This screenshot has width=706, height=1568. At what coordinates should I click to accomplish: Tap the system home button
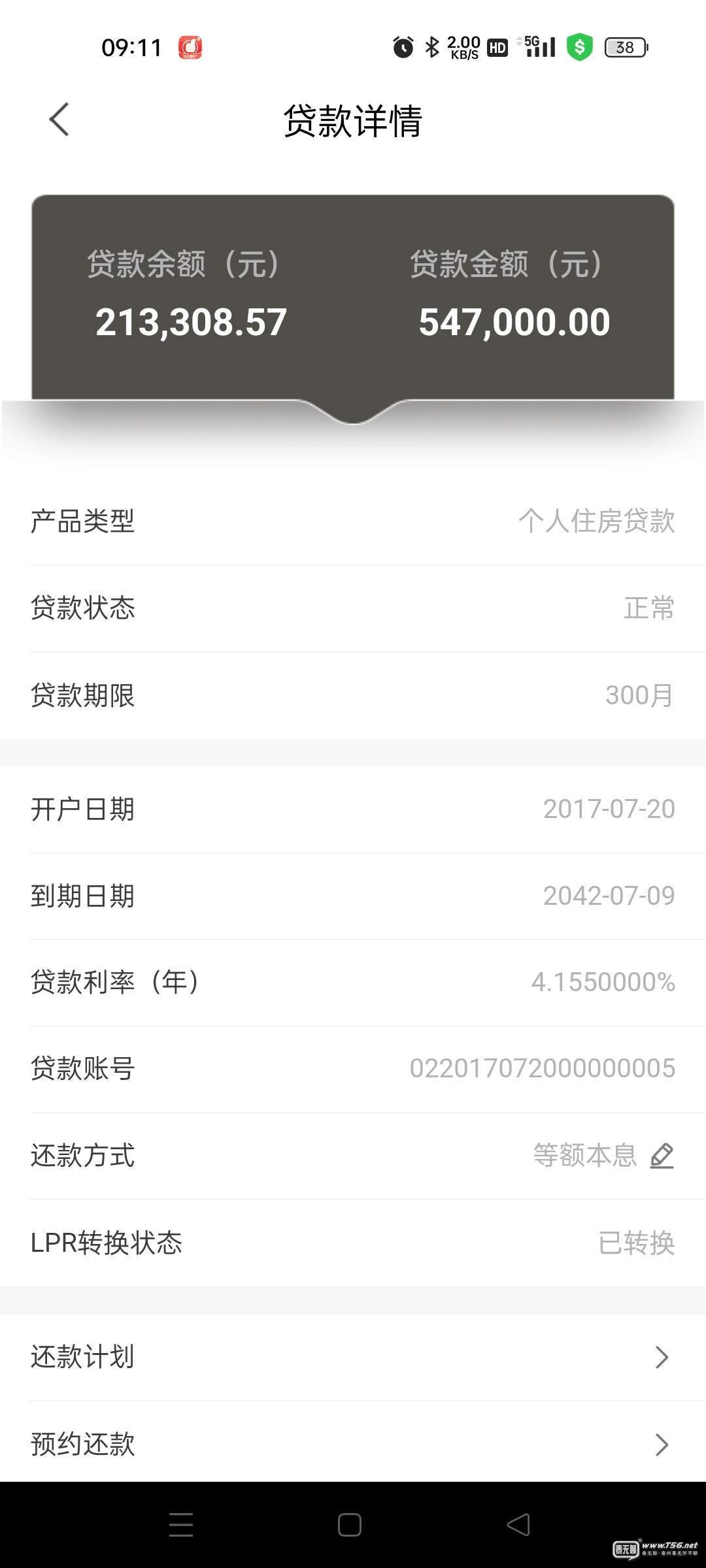tap(350, 1525)
